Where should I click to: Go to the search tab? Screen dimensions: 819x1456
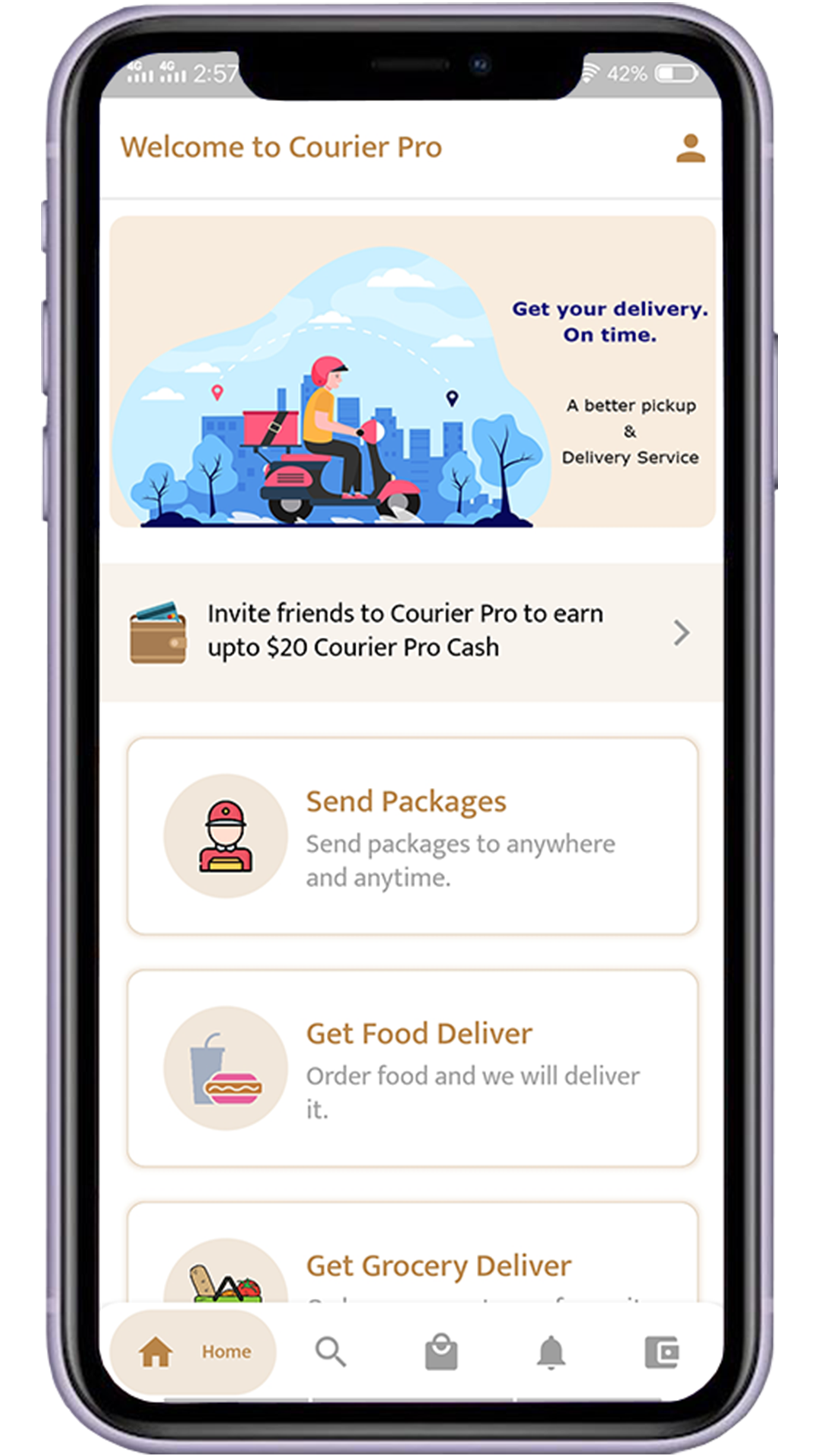click(x=331, y=1351)
